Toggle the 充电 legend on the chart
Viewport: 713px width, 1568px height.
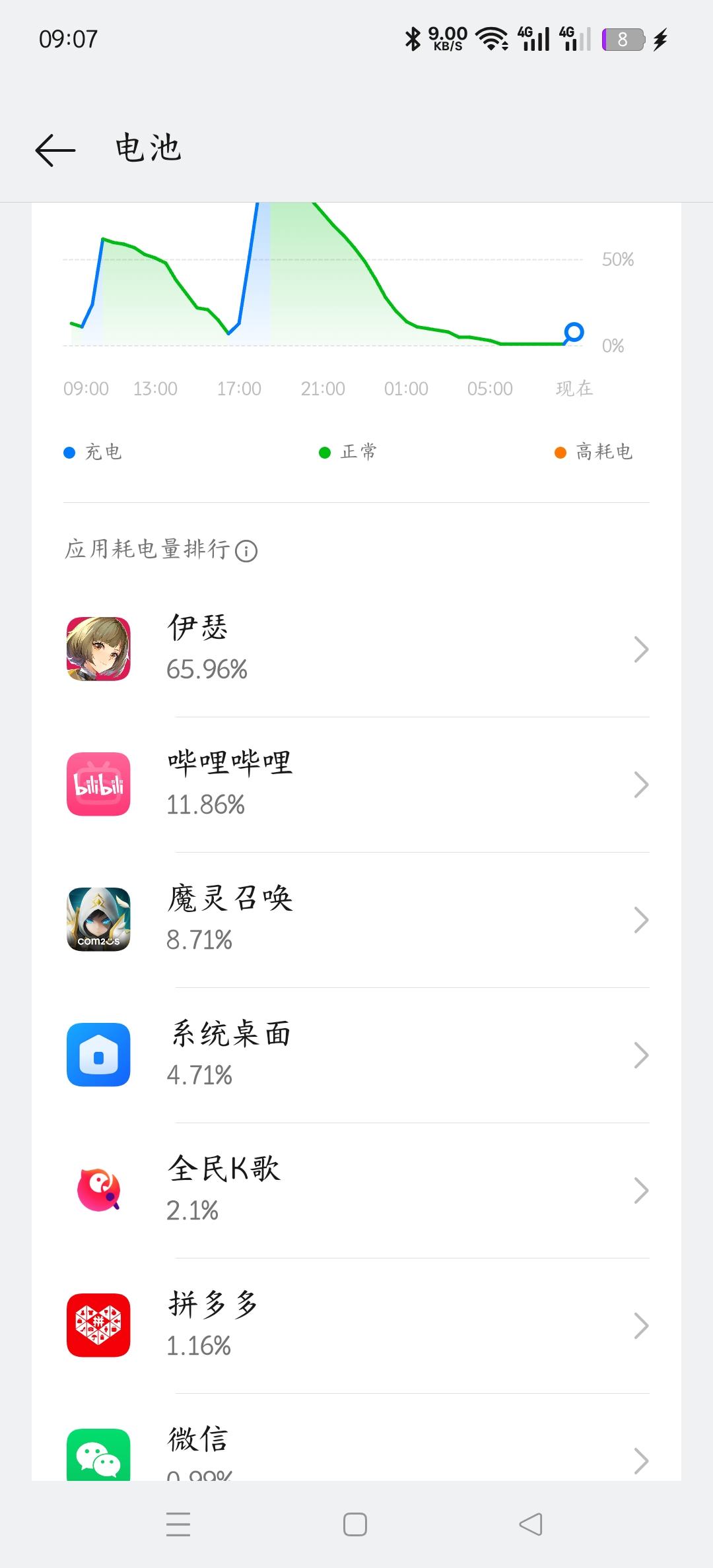pos(92,451)
